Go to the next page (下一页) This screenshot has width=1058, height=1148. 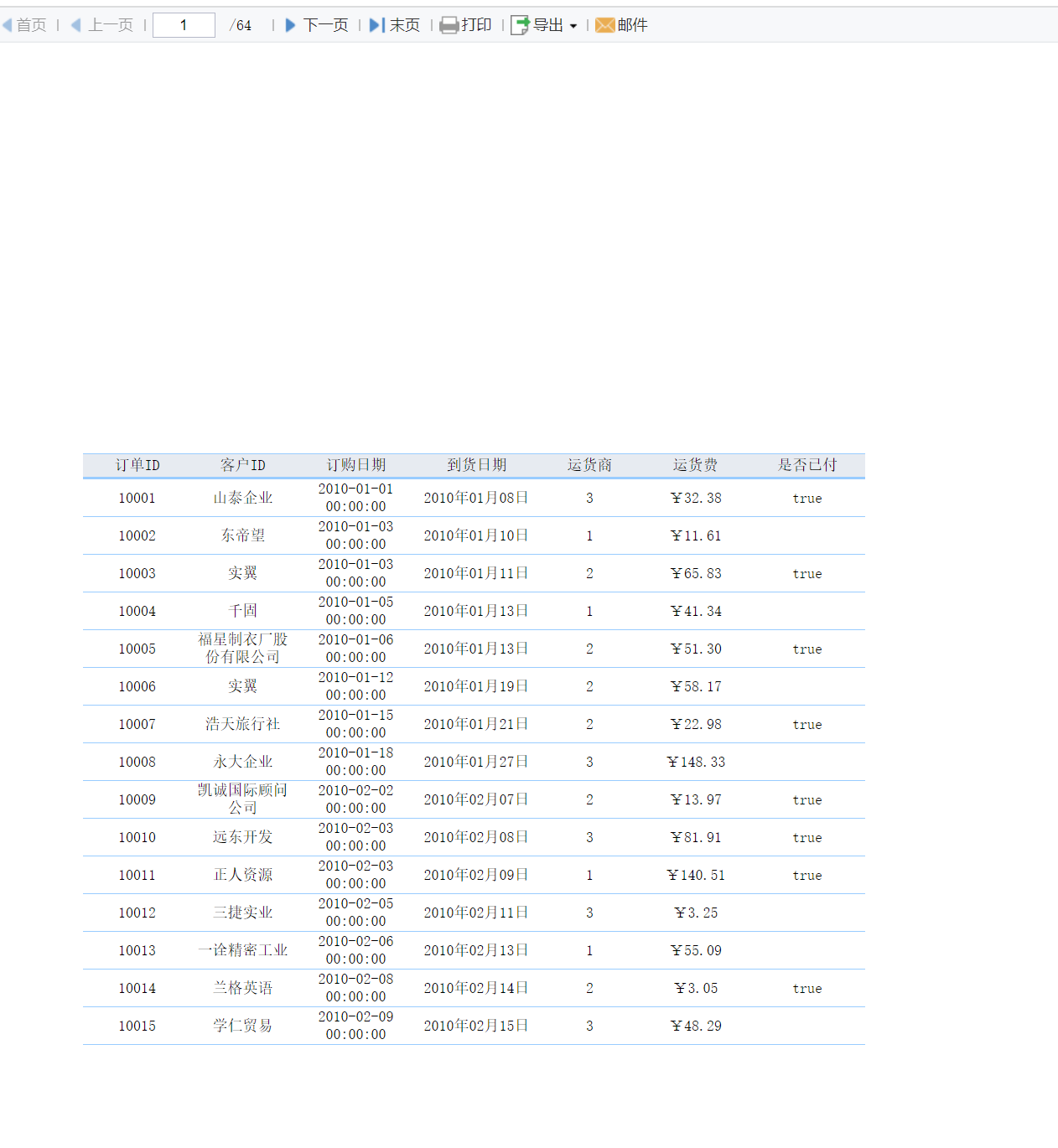[x=316, y=25]
